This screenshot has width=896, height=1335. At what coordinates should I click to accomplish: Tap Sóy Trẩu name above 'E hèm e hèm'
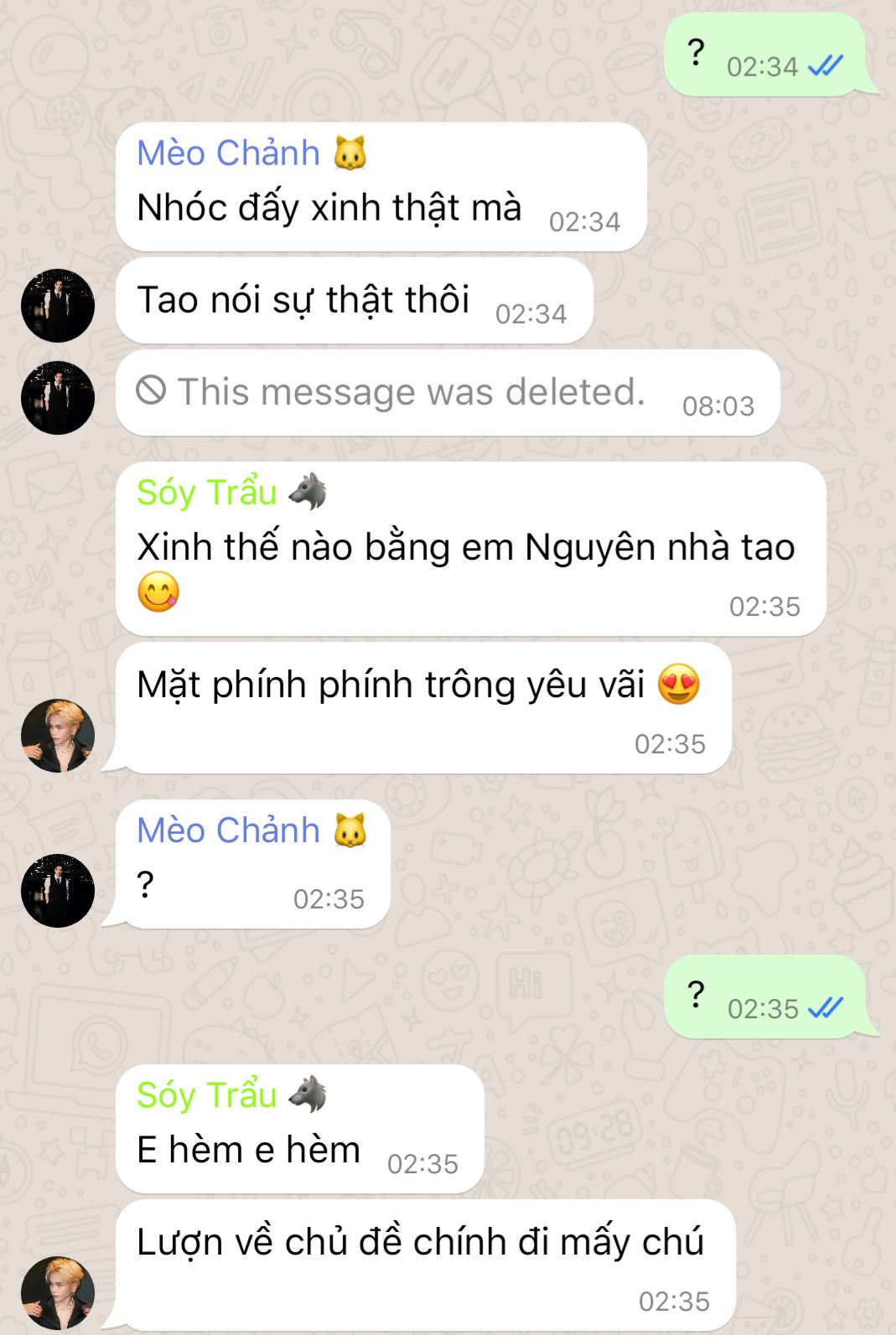pos(207,1095)
